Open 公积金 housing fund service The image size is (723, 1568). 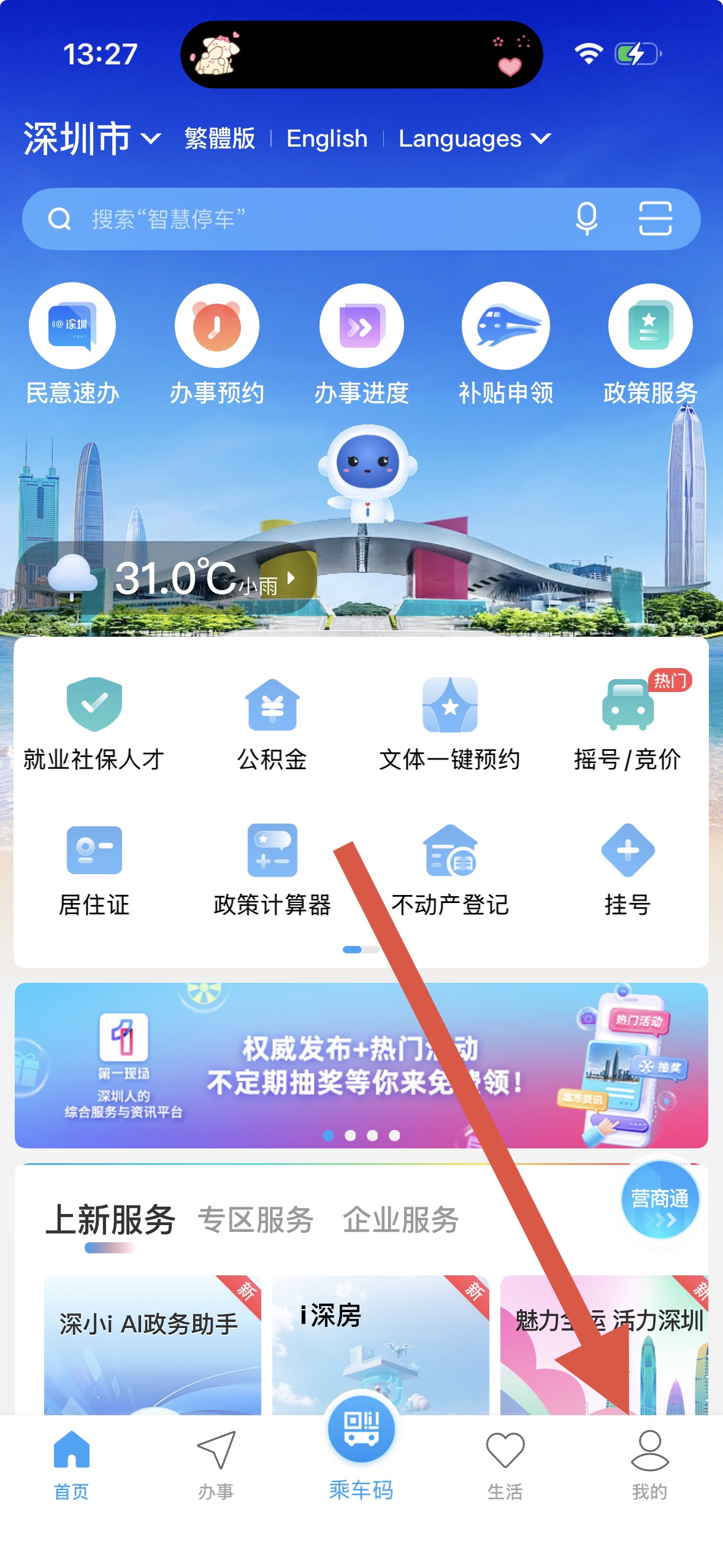pos(272,724)
